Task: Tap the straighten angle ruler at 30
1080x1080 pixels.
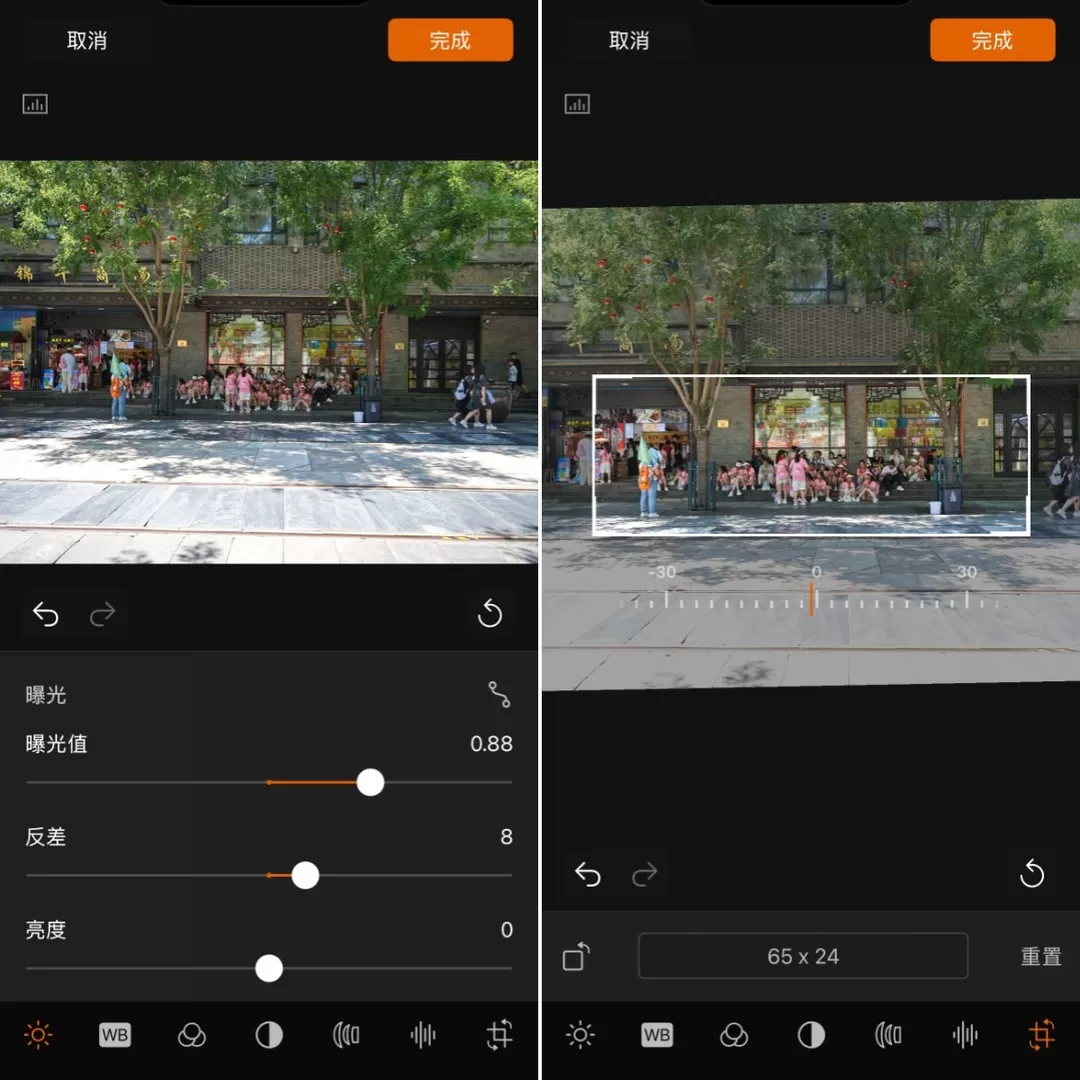Action: [966, 598]
